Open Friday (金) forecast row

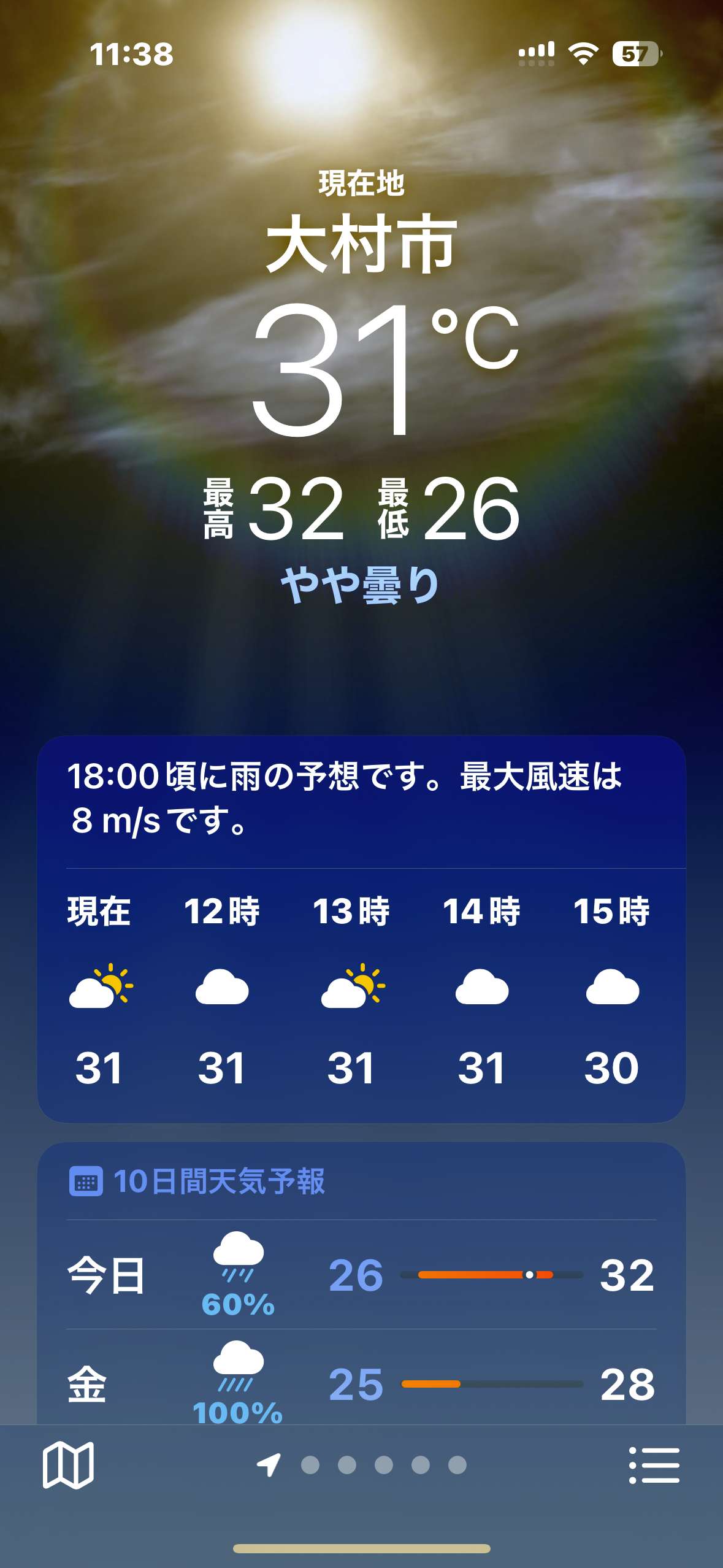pos(361,1384)
